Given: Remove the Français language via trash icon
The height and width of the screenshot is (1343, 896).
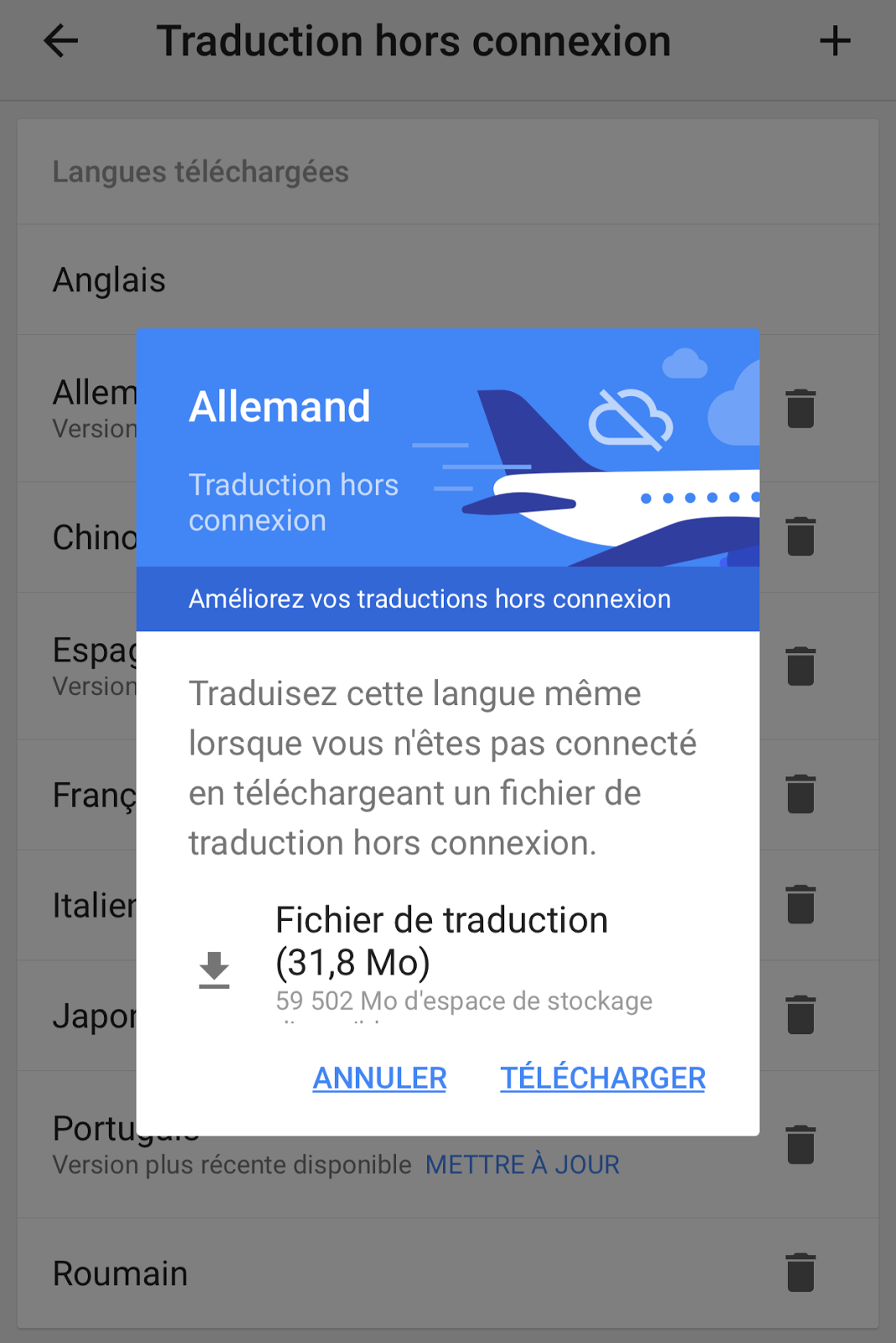Looking at the screenshot, I should point(800,794).
